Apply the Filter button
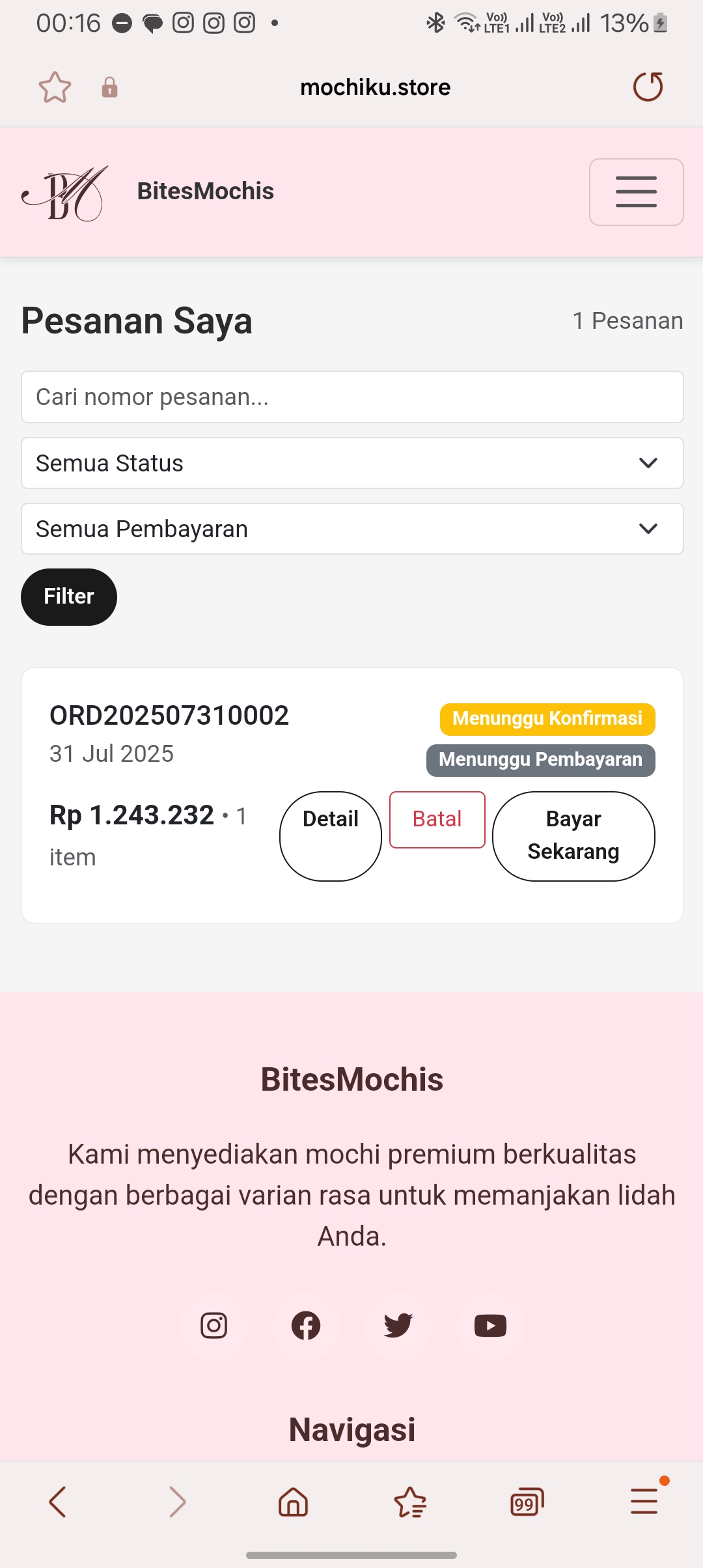The height and width of the screenshot is (1568, 703). point(69,596)
